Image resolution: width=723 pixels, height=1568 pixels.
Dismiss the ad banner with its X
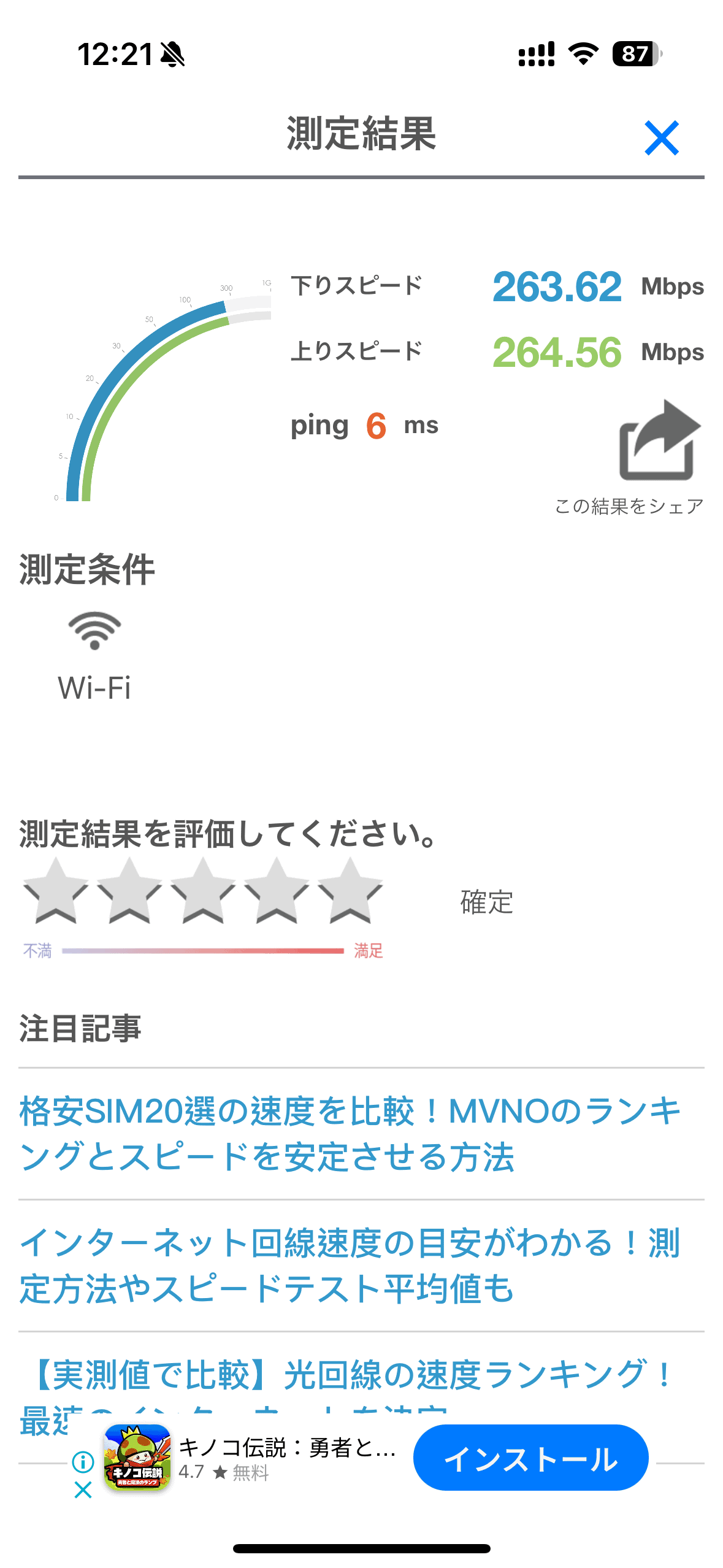[x=83, y=1489]
